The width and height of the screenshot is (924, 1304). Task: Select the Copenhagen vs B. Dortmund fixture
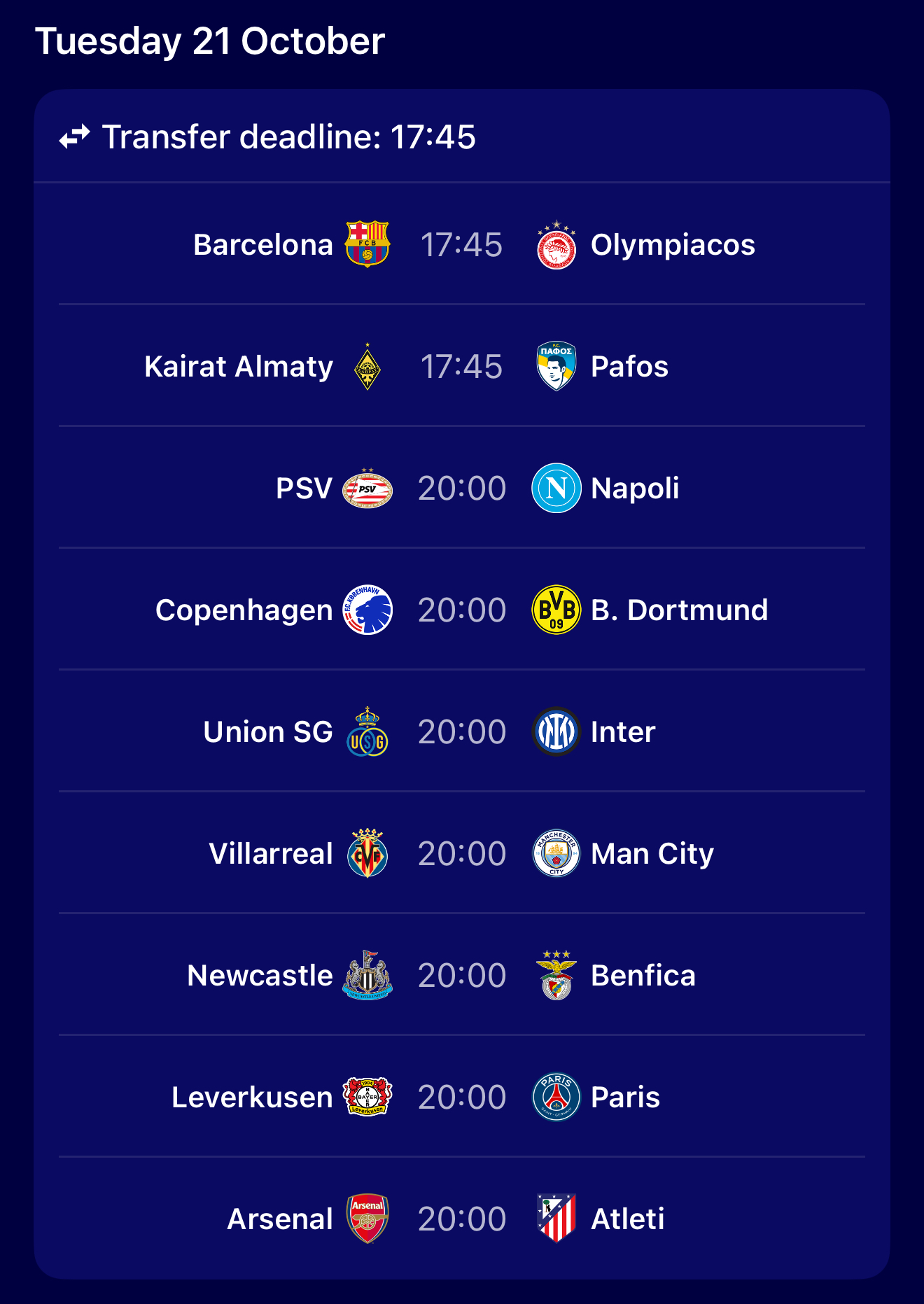point(461,610)
